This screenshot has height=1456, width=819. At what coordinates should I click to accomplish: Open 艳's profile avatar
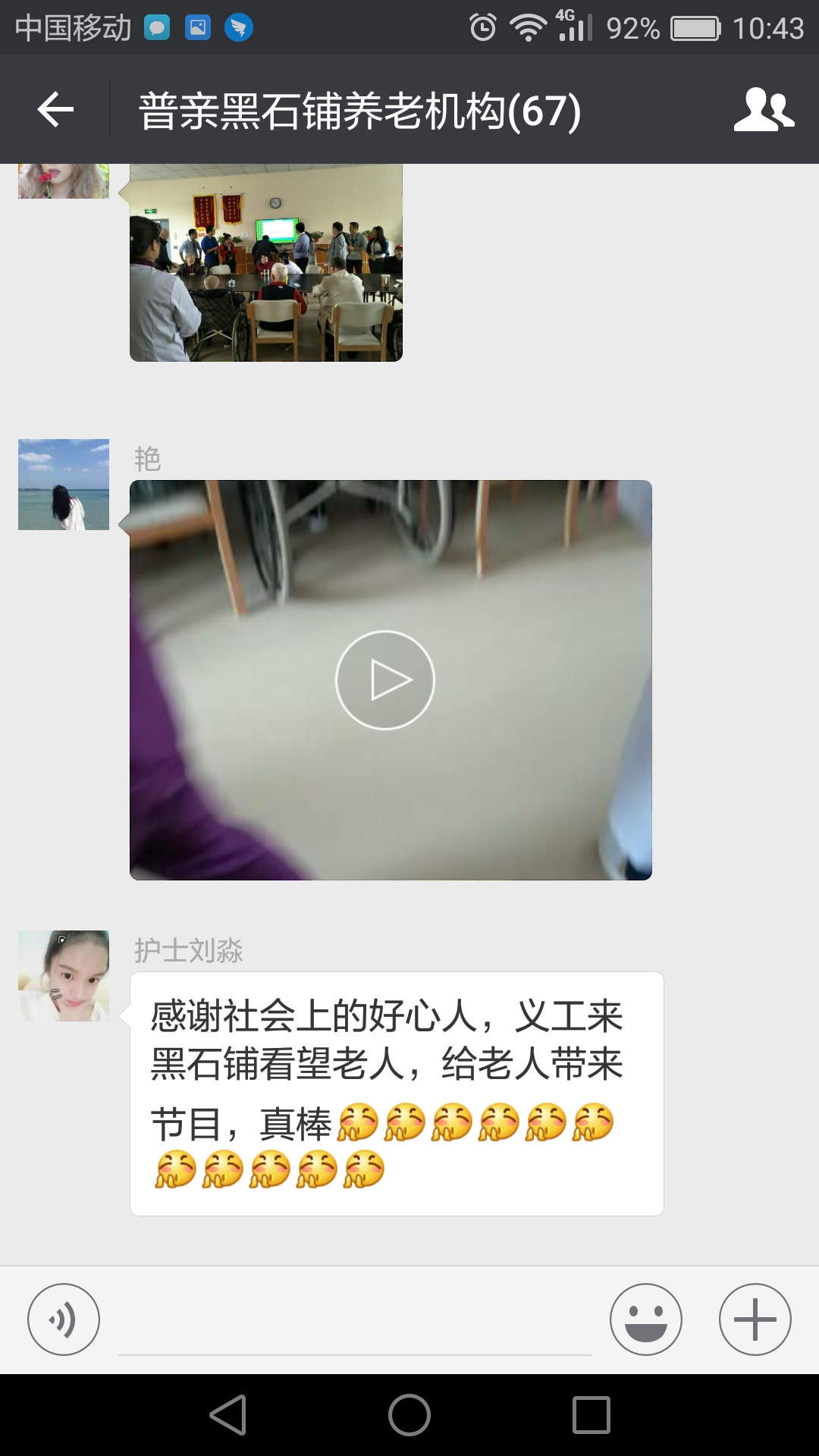64,485
